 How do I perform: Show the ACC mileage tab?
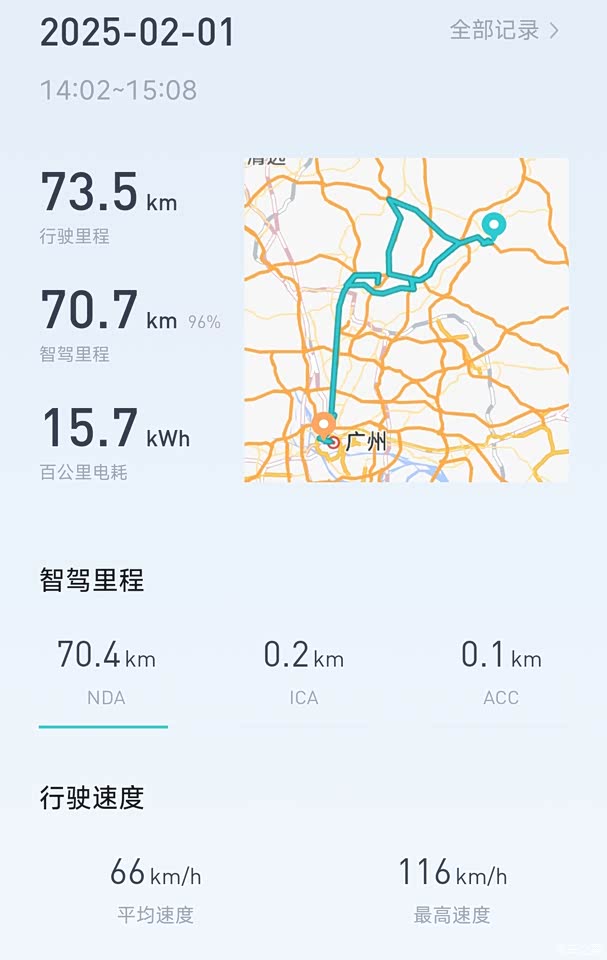click(x=500, y=672)
